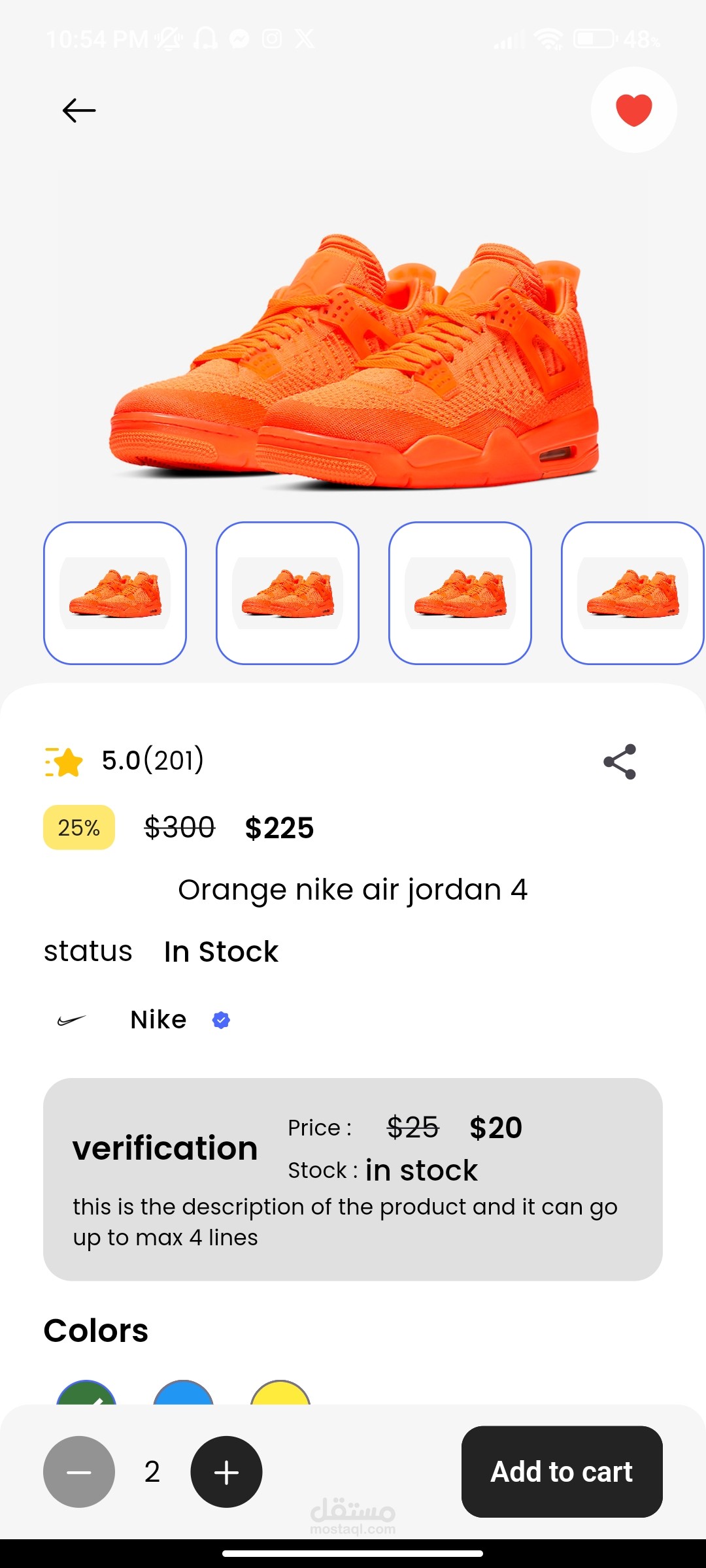Select the second shoe thumbnail
706x1568 pixels.
[x=288, y=593]
